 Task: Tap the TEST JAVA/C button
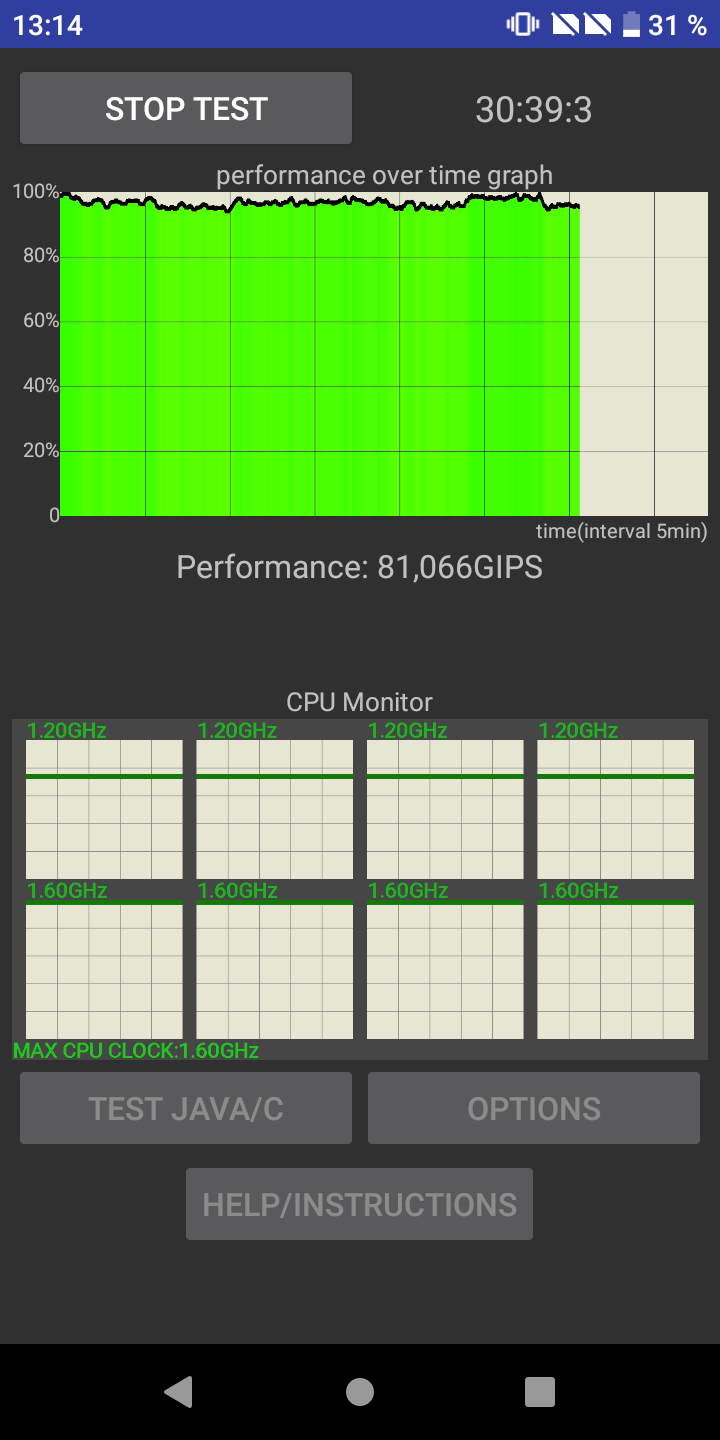coord(186,1108)
